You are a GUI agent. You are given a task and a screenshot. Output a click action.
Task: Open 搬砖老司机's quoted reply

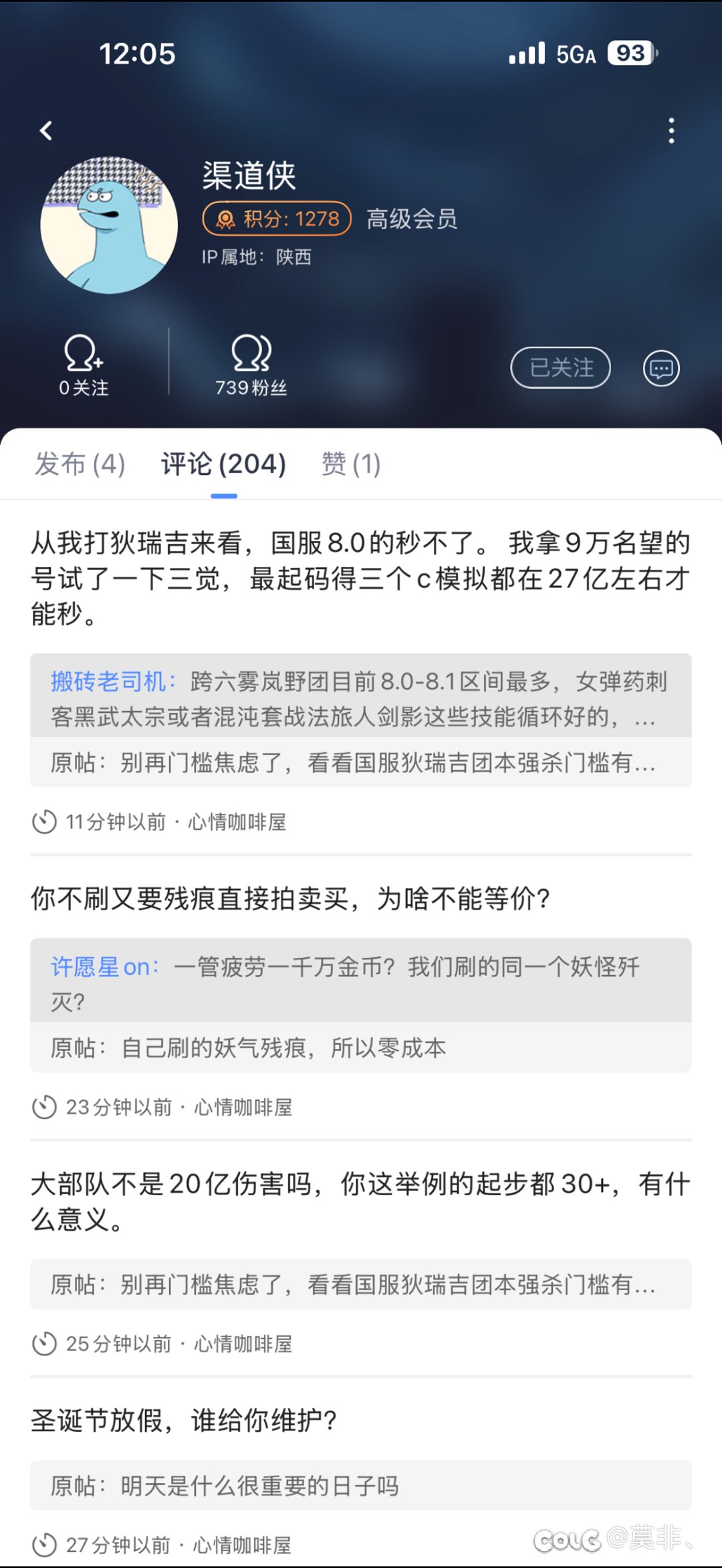click(360, 697)
